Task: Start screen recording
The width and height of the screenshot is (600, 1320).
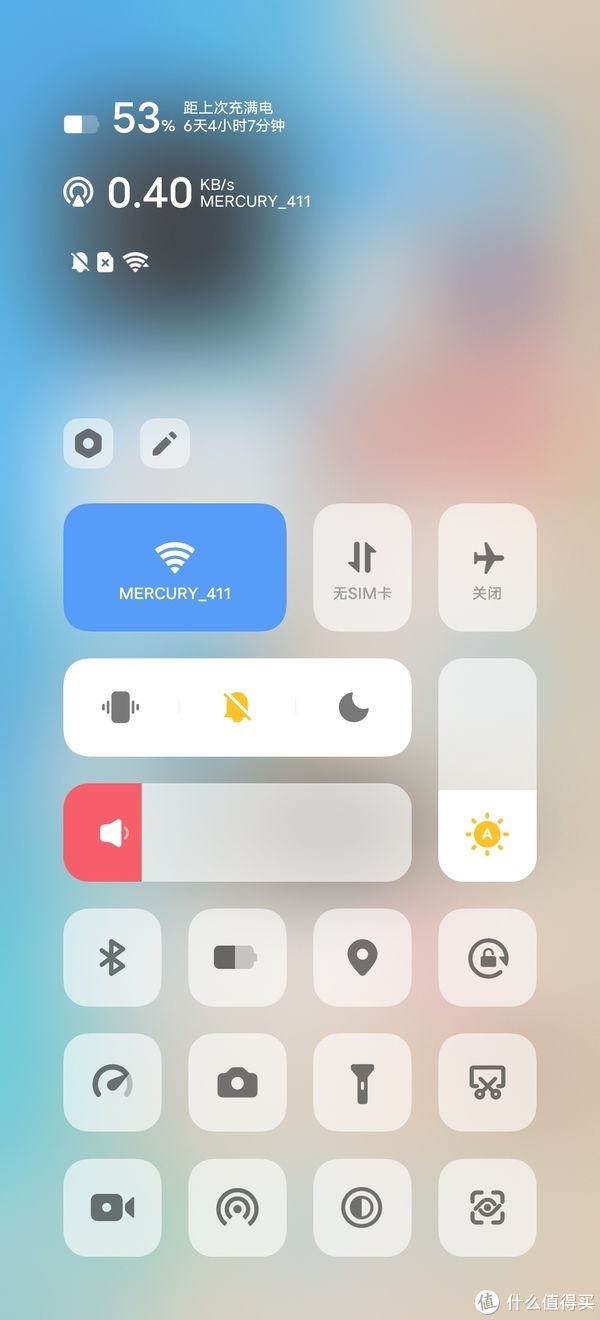Action: pyautogui.click(x=112, y=1207)
